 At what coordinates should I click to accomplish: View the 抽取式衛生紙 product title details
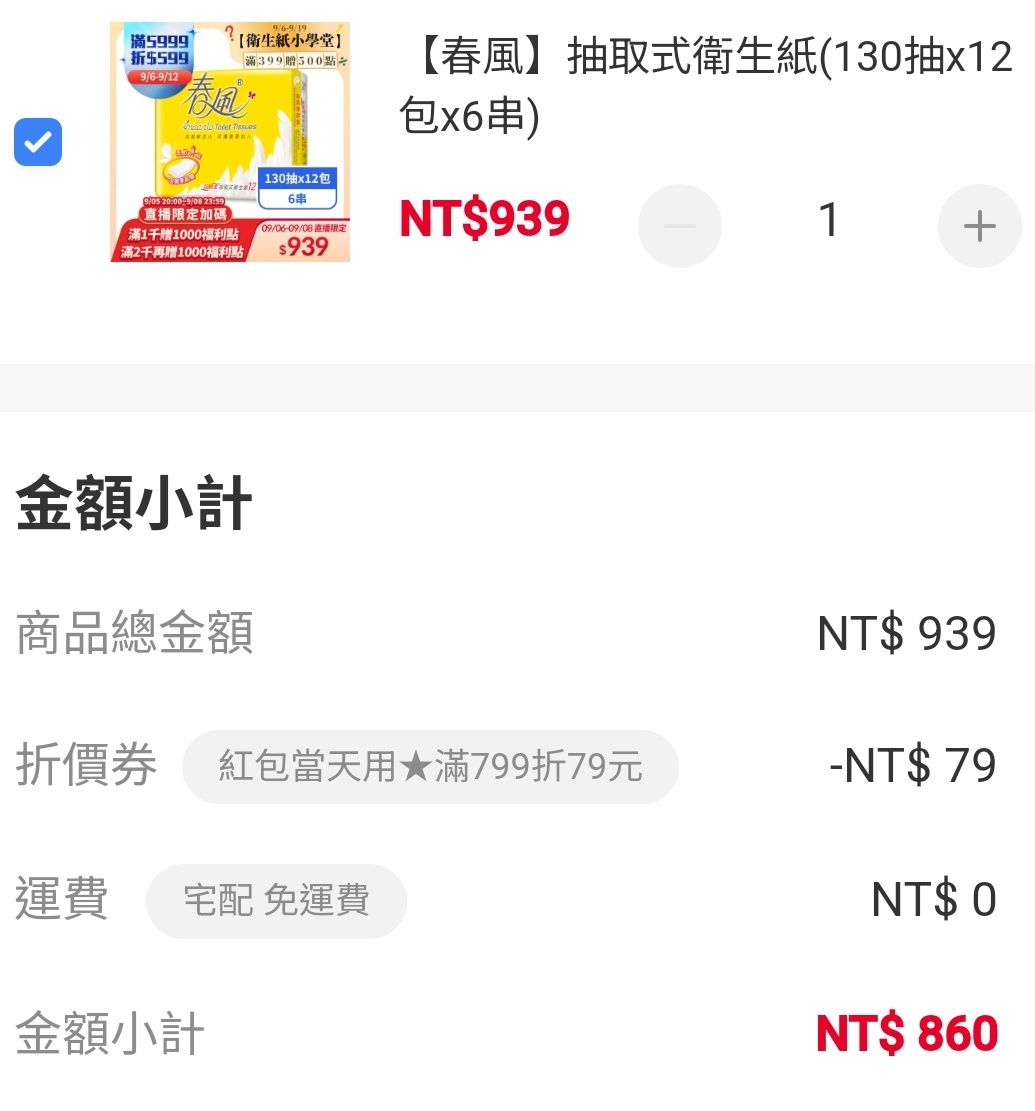pyautogui.click(x=705, y=88)
